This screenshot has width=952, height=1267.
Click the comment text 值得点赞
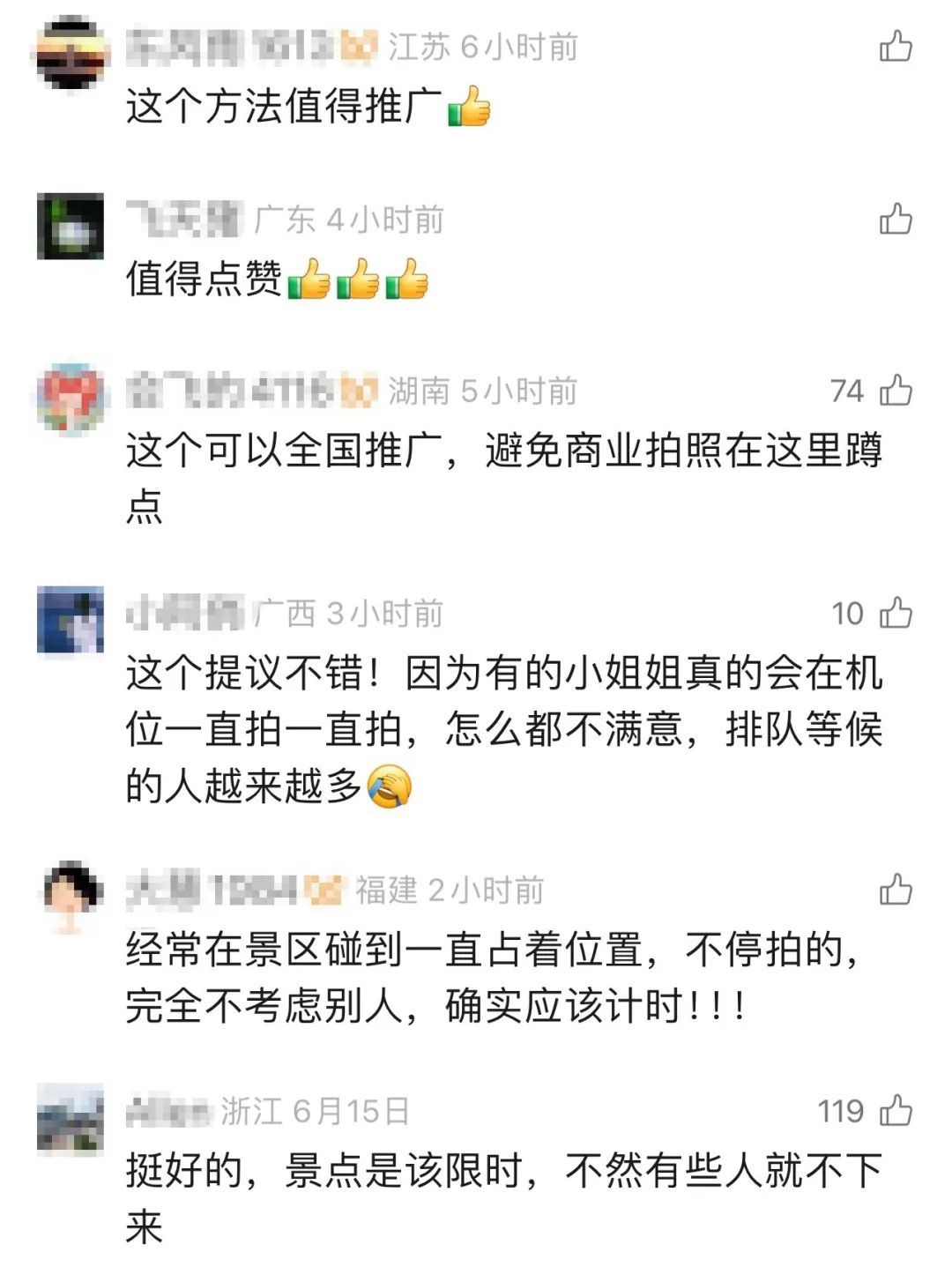click(205, 276)
